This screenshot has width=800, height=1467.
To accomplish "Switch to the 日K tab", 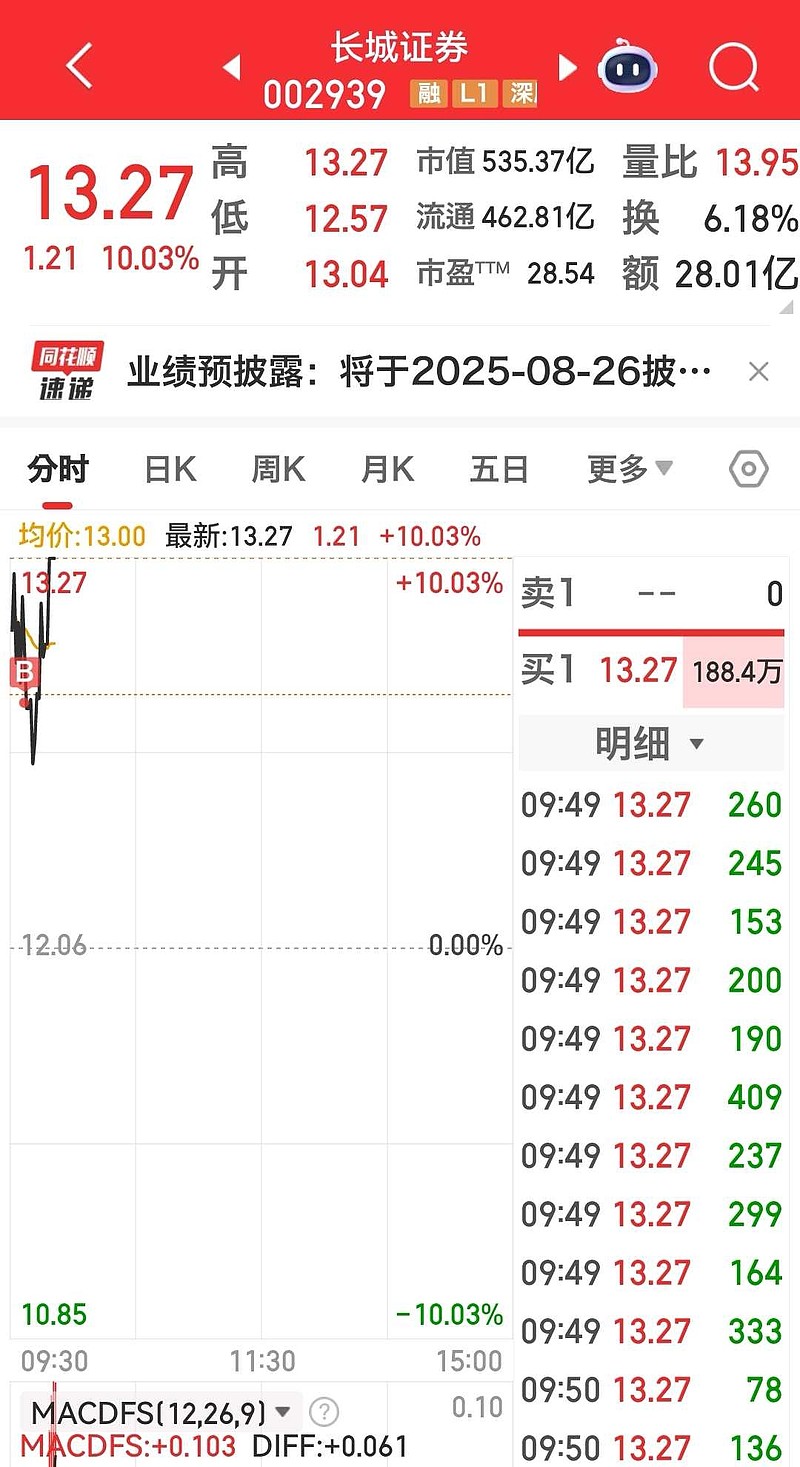I will click(170, 468).
